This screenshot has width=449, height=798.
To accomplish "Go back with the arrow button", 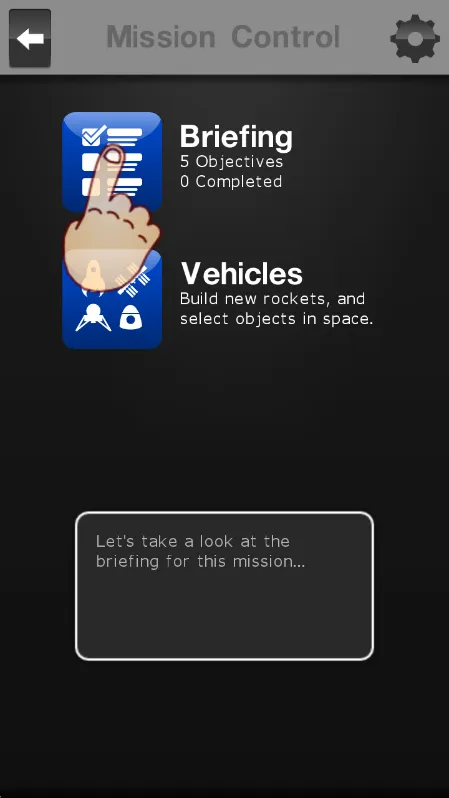I will point(30,38).
